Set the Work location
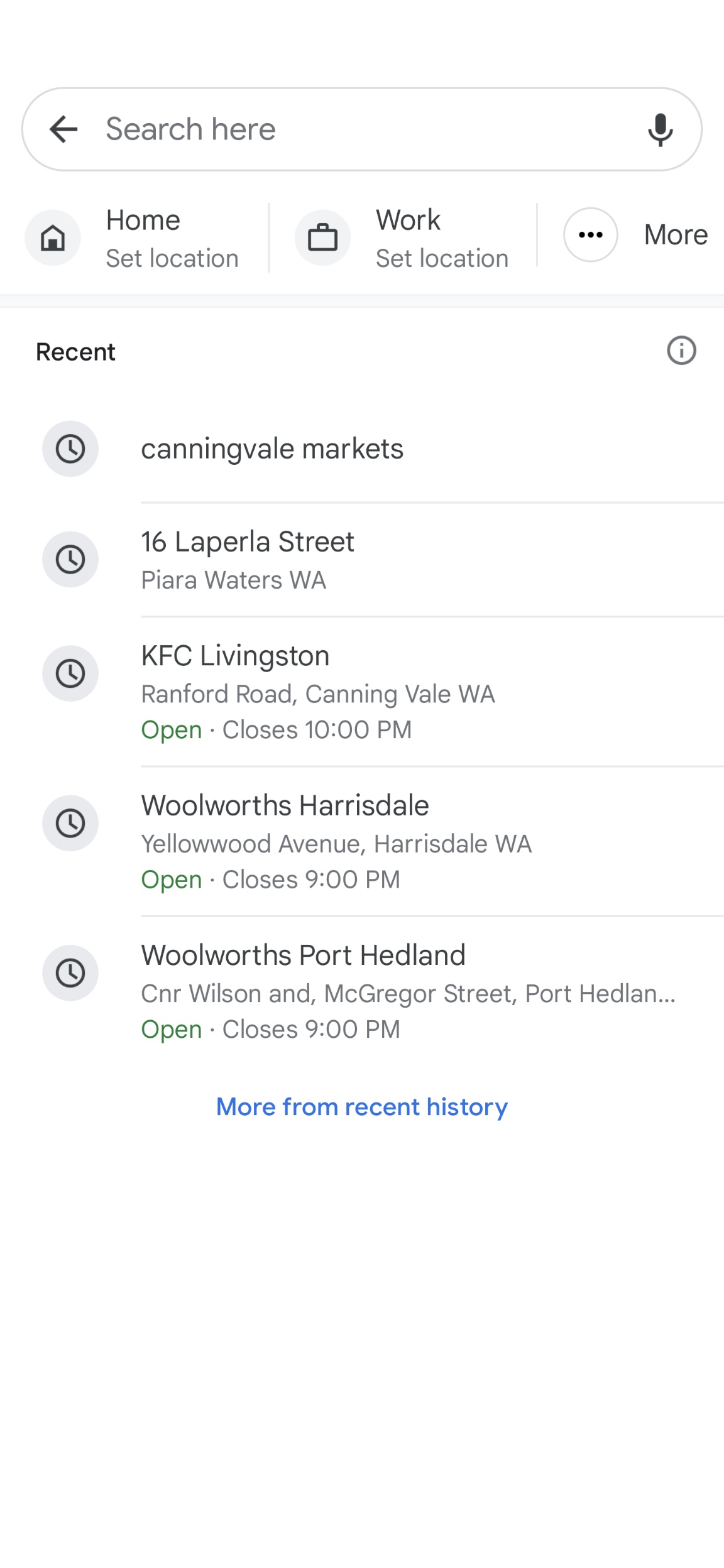The image size is (724, 1568). coord(402,238)
